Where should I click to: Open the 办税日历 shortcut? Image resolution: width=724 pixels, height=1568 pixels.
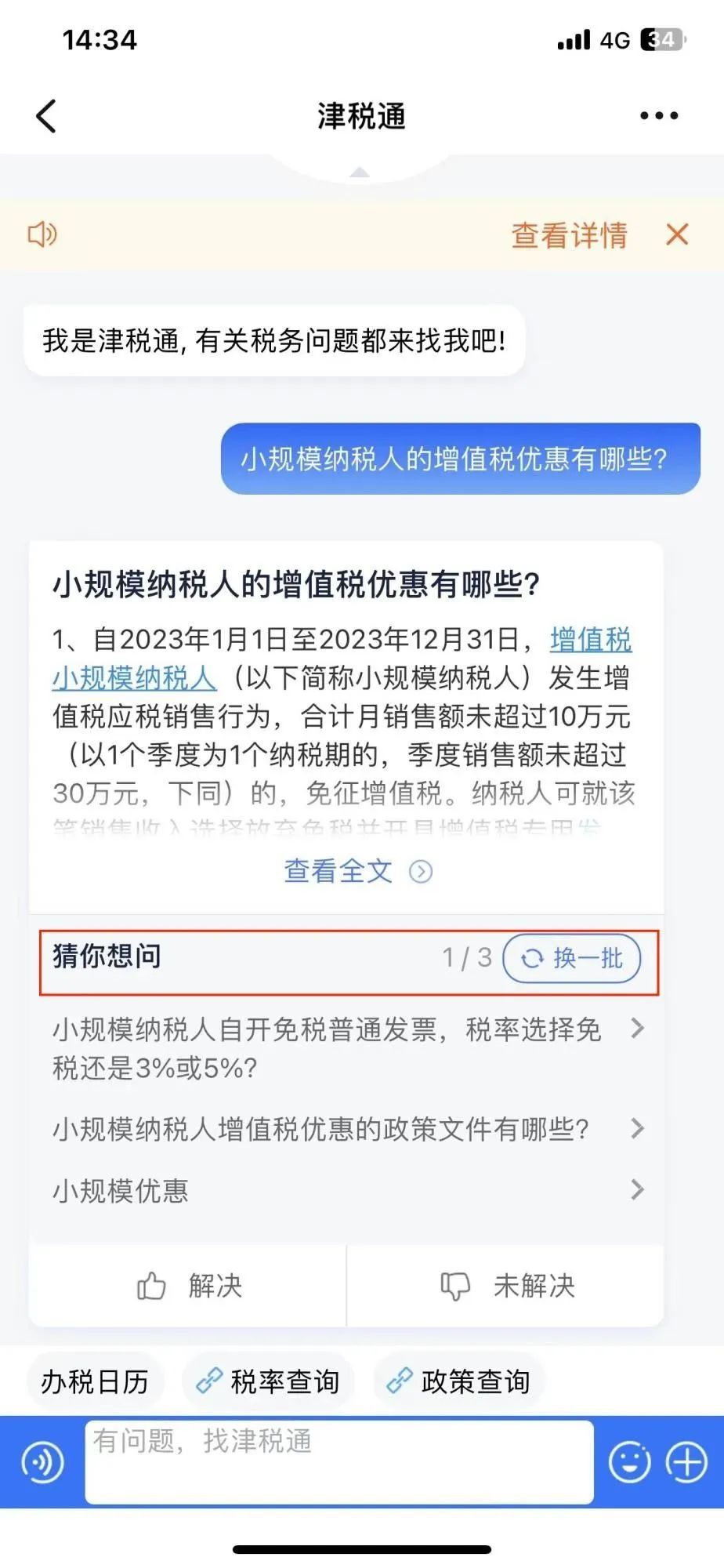pyautogui.click(x=95, y=1381)
